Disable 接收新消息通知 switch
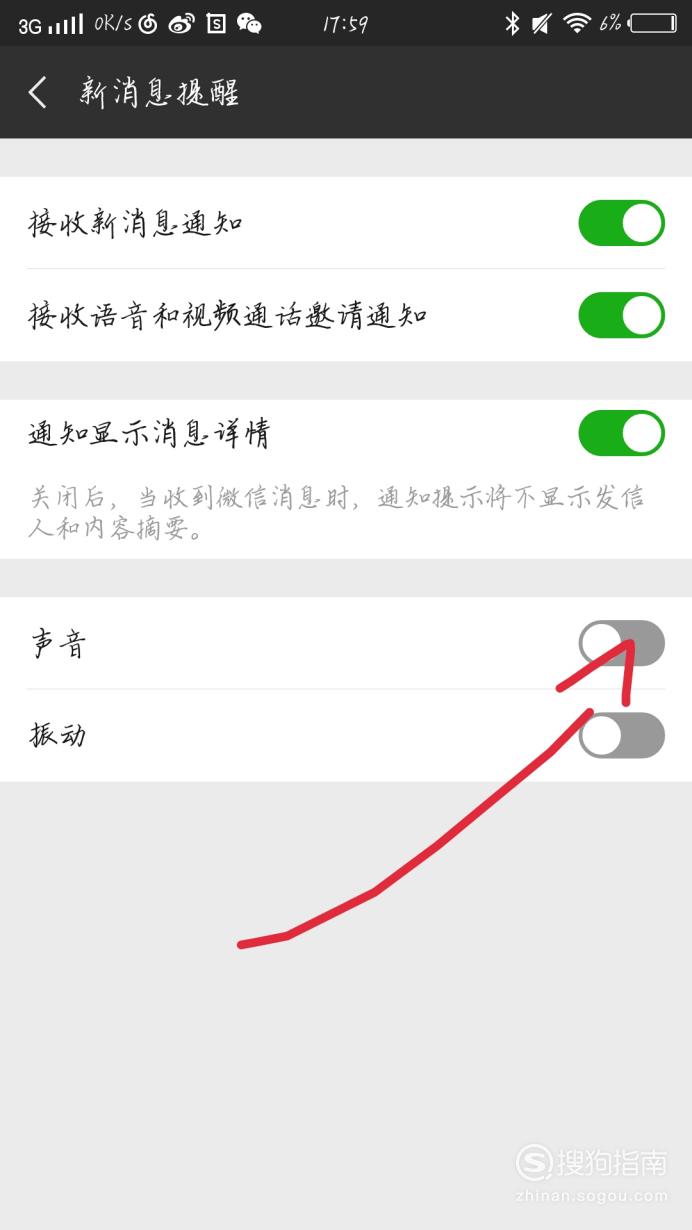 [x=621, y=223]
